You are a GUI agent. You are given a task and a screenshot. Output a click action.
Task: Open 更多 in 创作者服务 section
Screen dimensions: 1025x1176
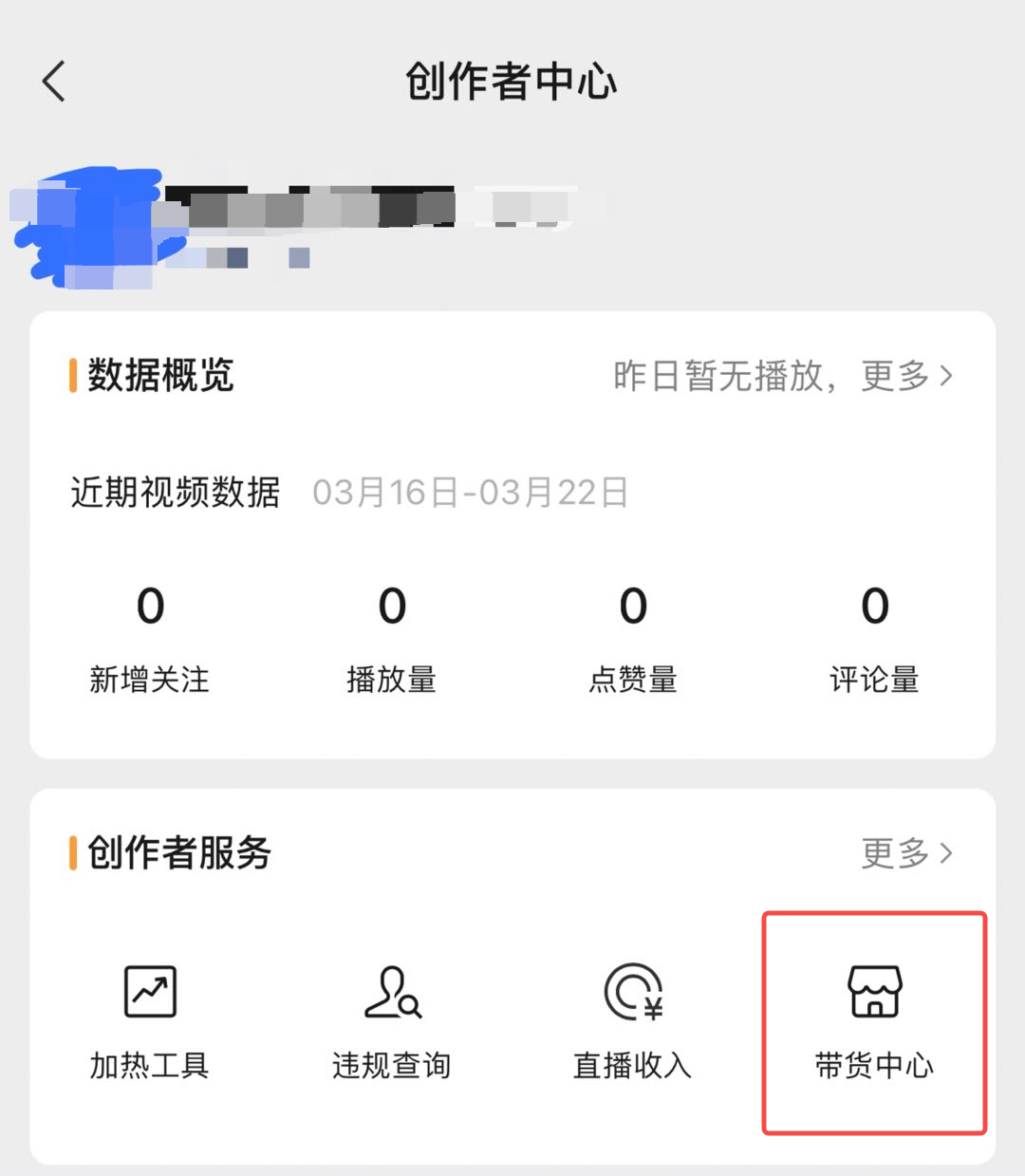[905, 853]
